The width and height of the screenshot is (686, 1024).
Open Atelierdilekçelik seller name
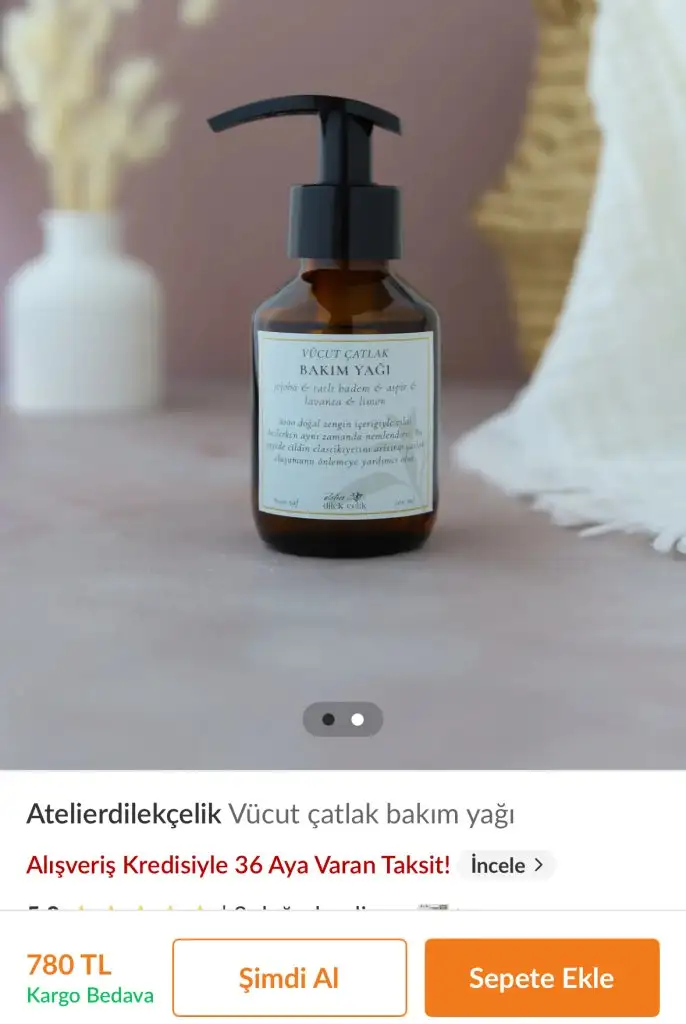click(x=123, y=814)
